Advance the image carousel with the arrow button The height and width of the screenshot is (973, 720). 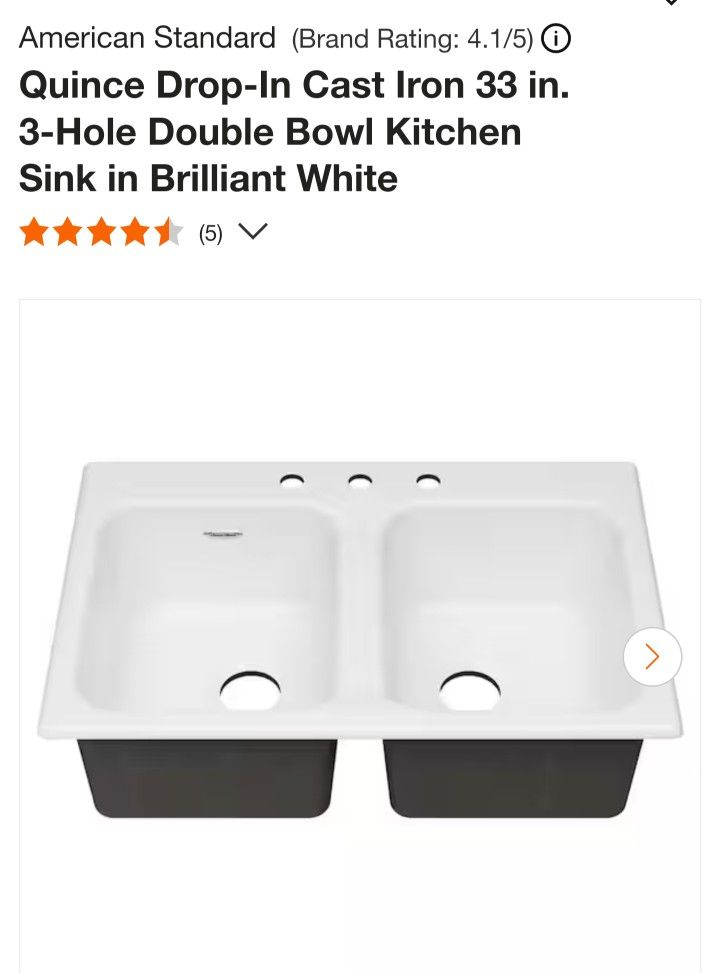pyautogui.click(x=652, y=655)
